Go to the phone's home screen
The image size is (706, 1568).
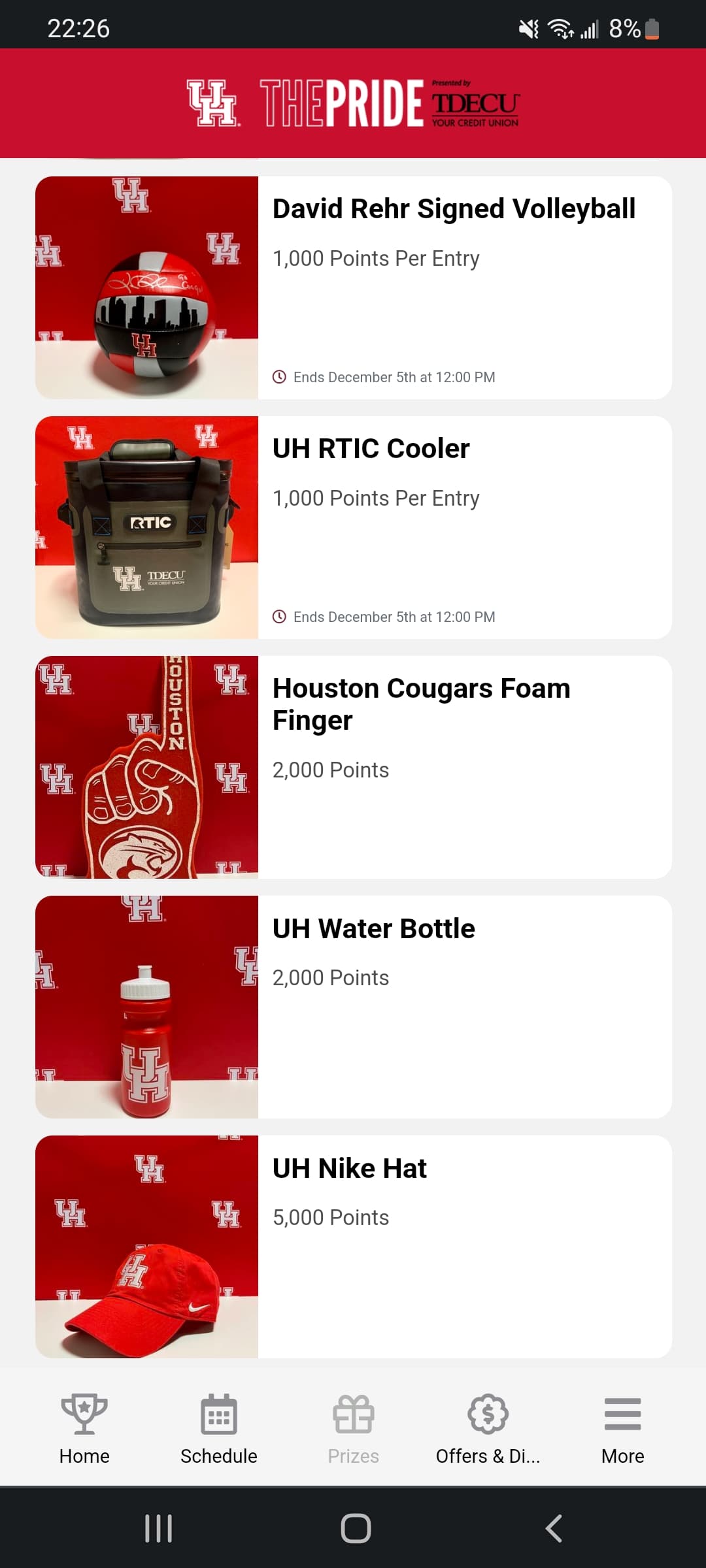coord(356,1528)
